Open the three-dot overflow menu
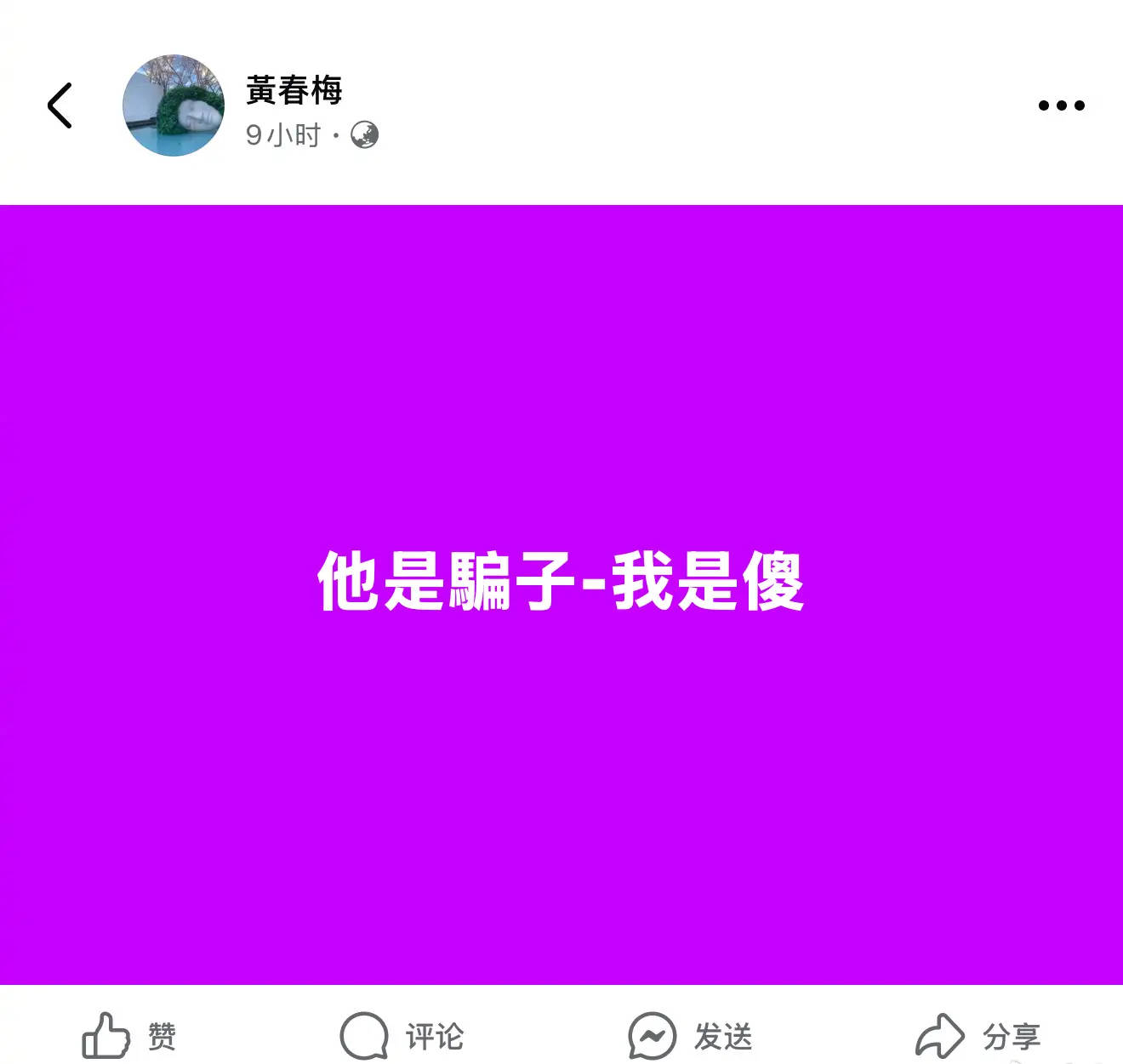The image size is (1123, 1064). point(1061,105)
